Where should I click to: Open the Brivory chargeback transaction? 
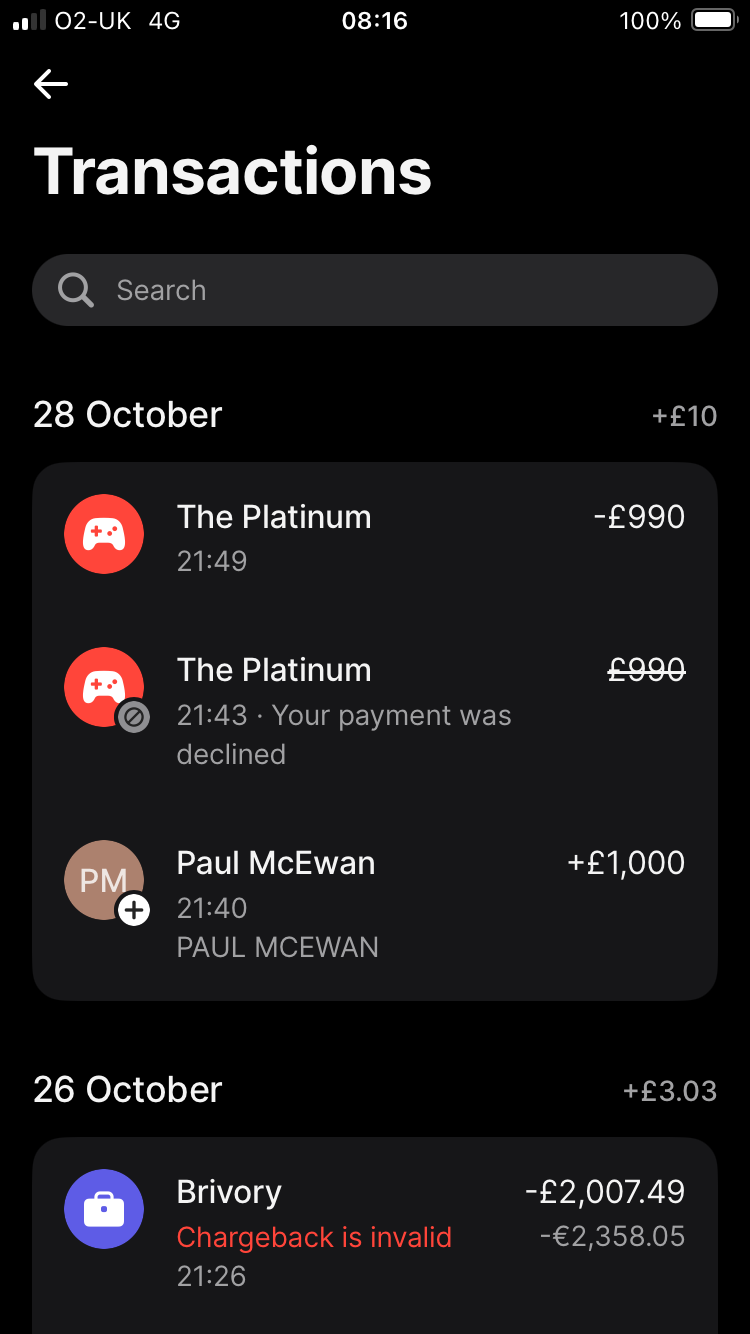[x=375, y=1232]
